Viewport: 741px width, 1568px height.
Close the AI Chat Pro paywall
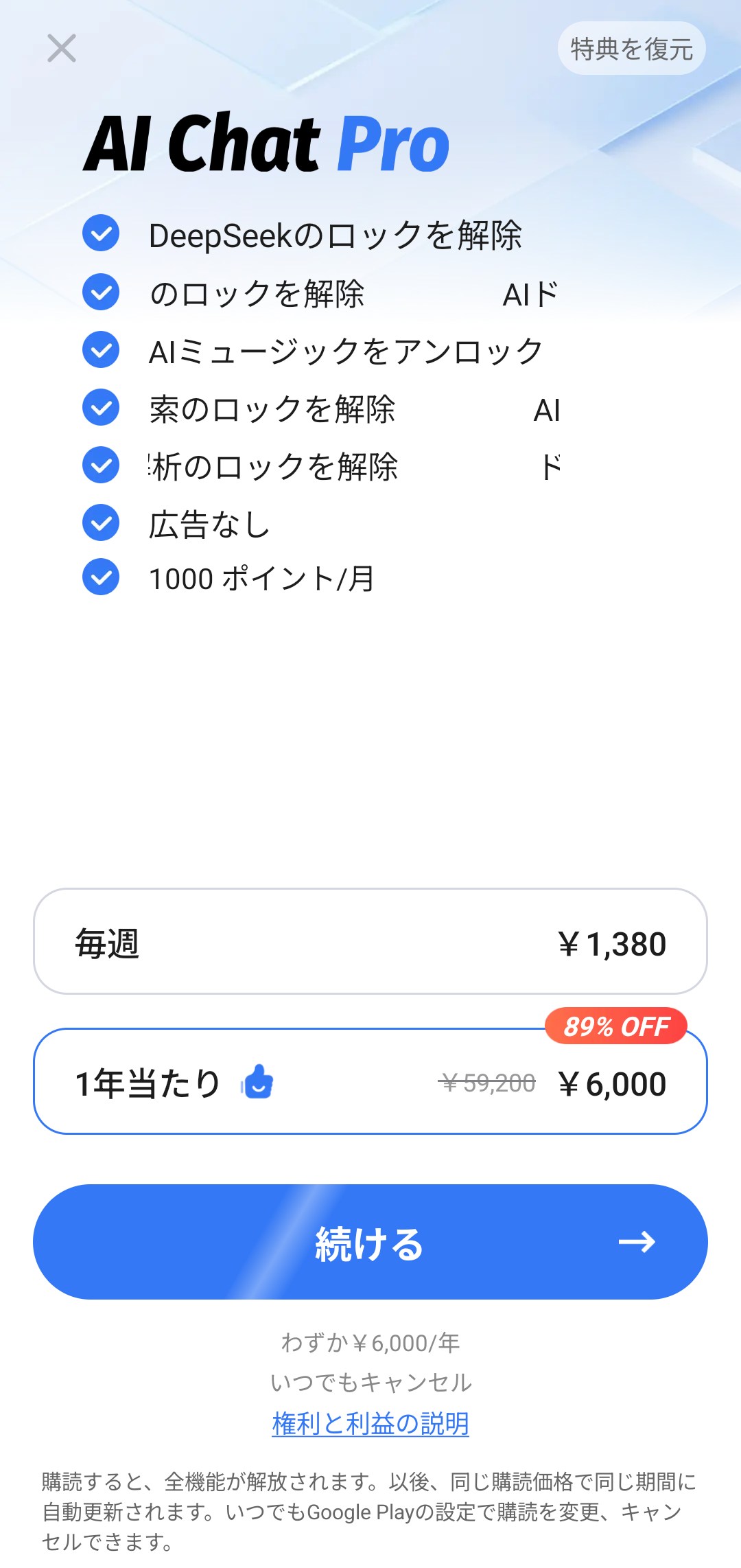pos(62,48)
